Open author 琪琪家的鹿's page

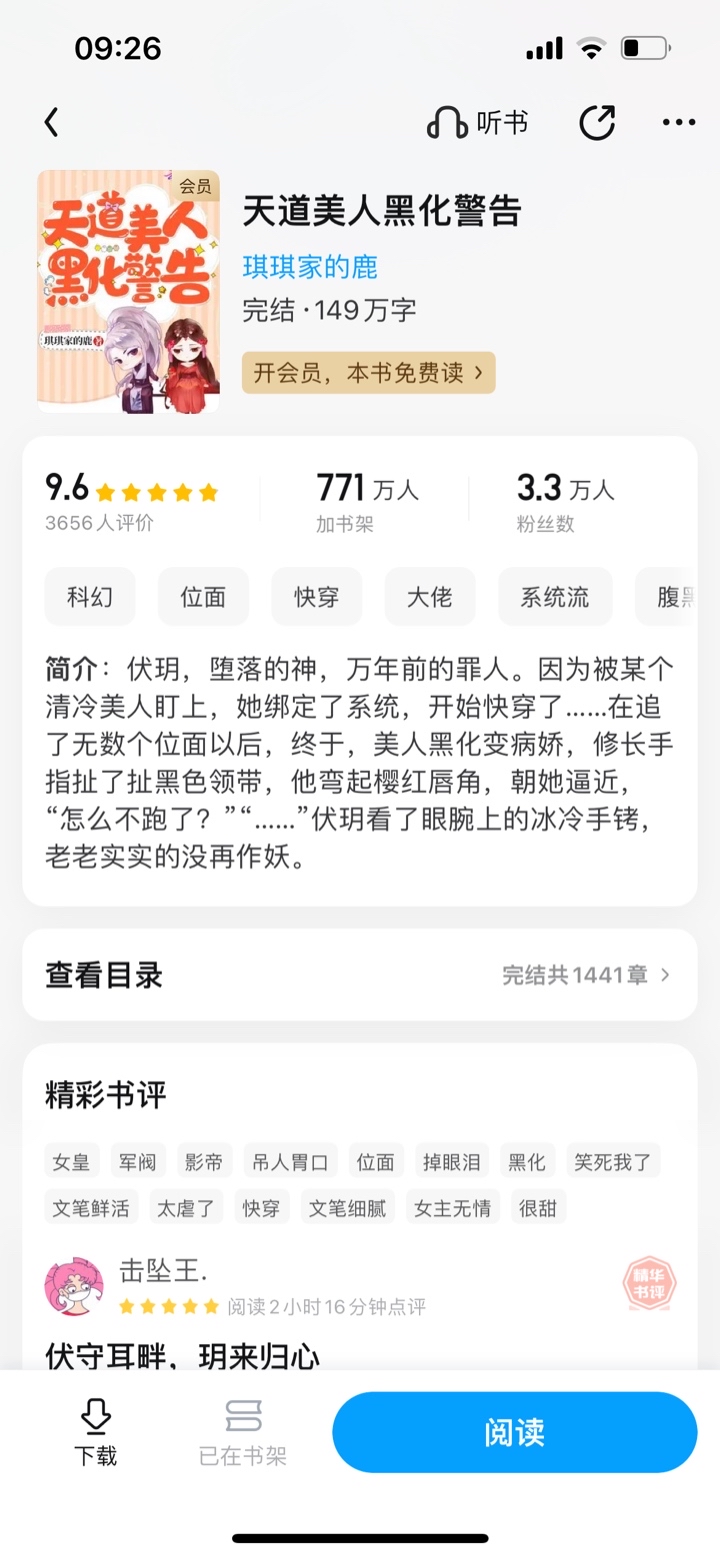pos(310,267)
